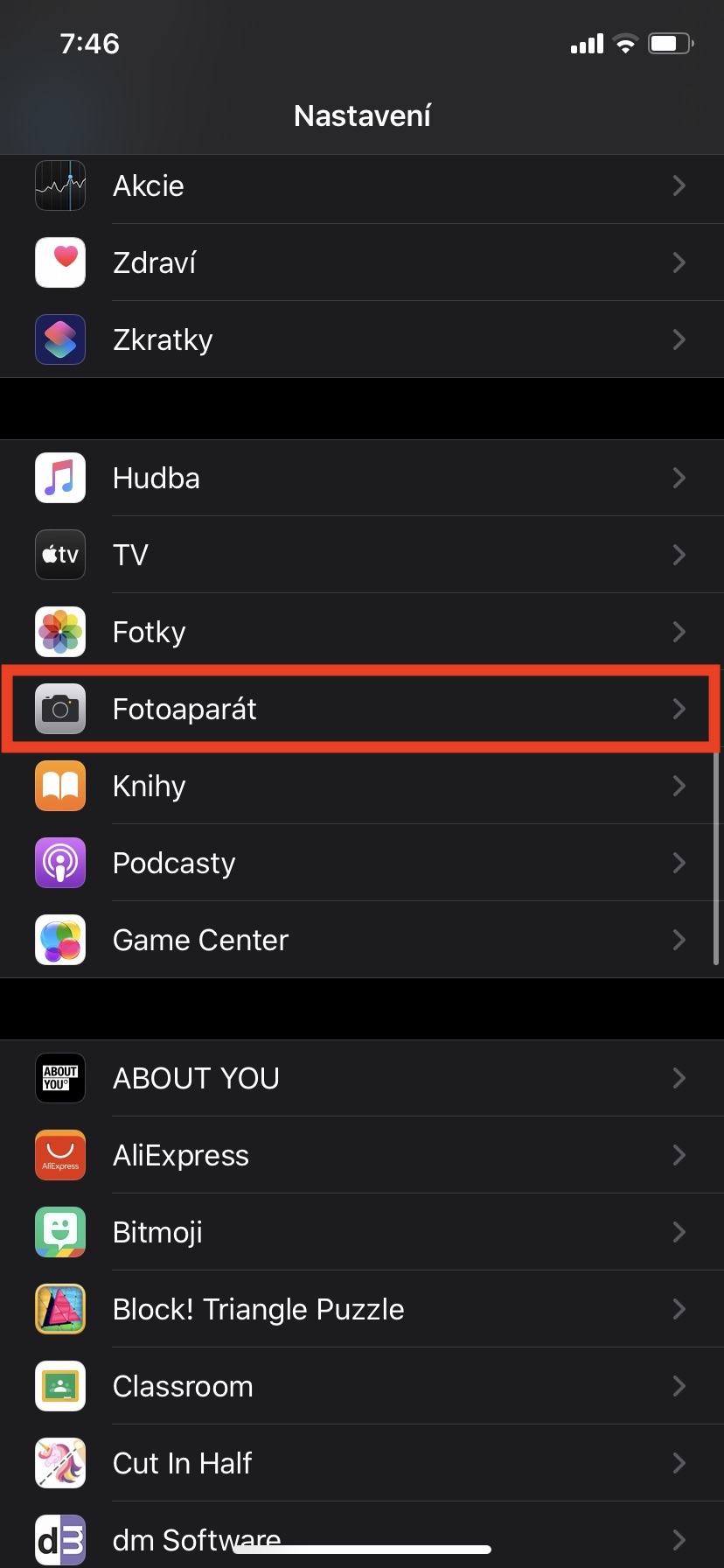Viewport: 724px width, 1568px height.
Task: Tap the Fotoaparát row
Action: pyautogui.click(x=362, y=709)
